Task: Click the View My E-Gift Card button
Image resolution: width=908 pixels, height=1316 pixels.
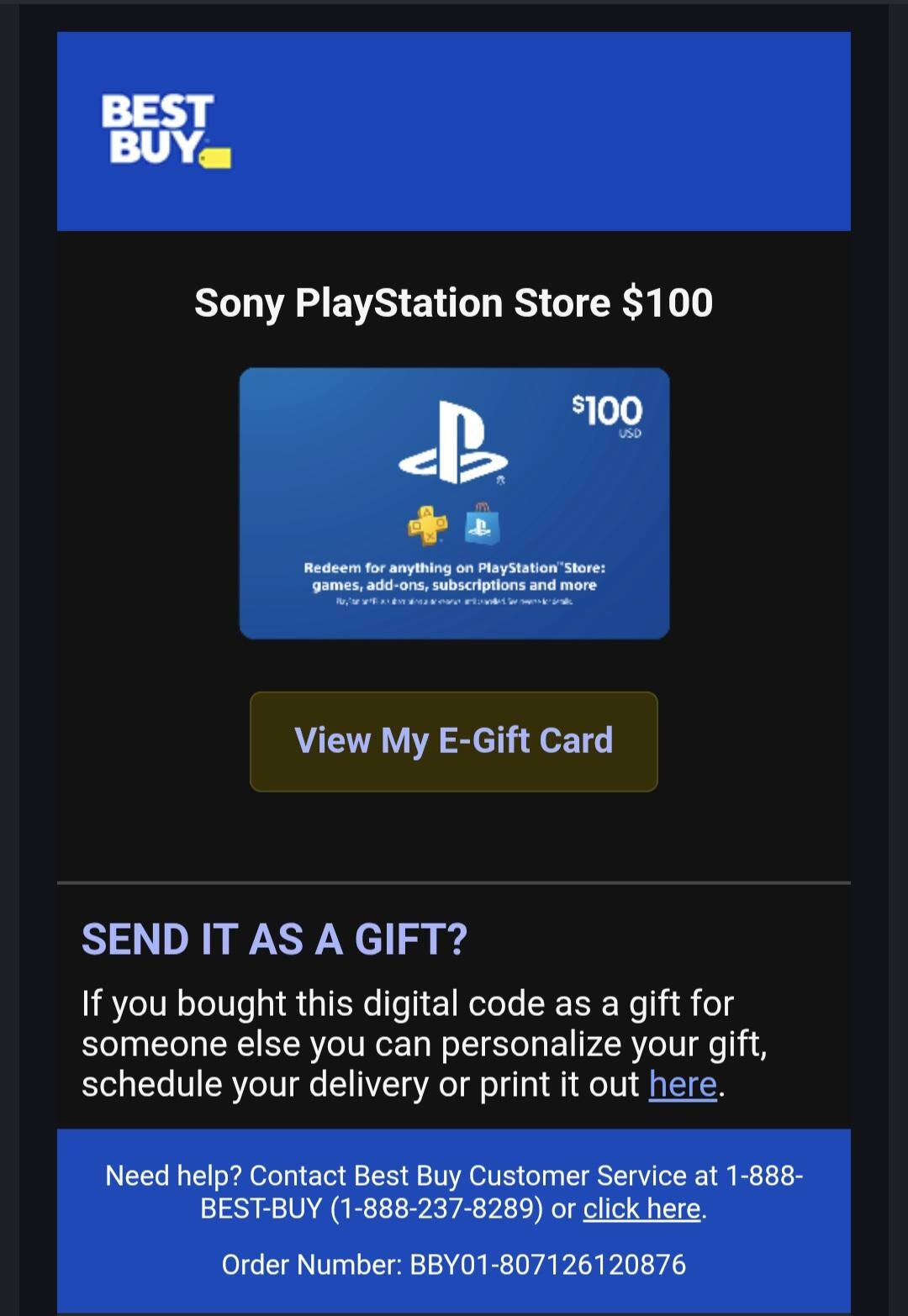Action: coord(454,740)
